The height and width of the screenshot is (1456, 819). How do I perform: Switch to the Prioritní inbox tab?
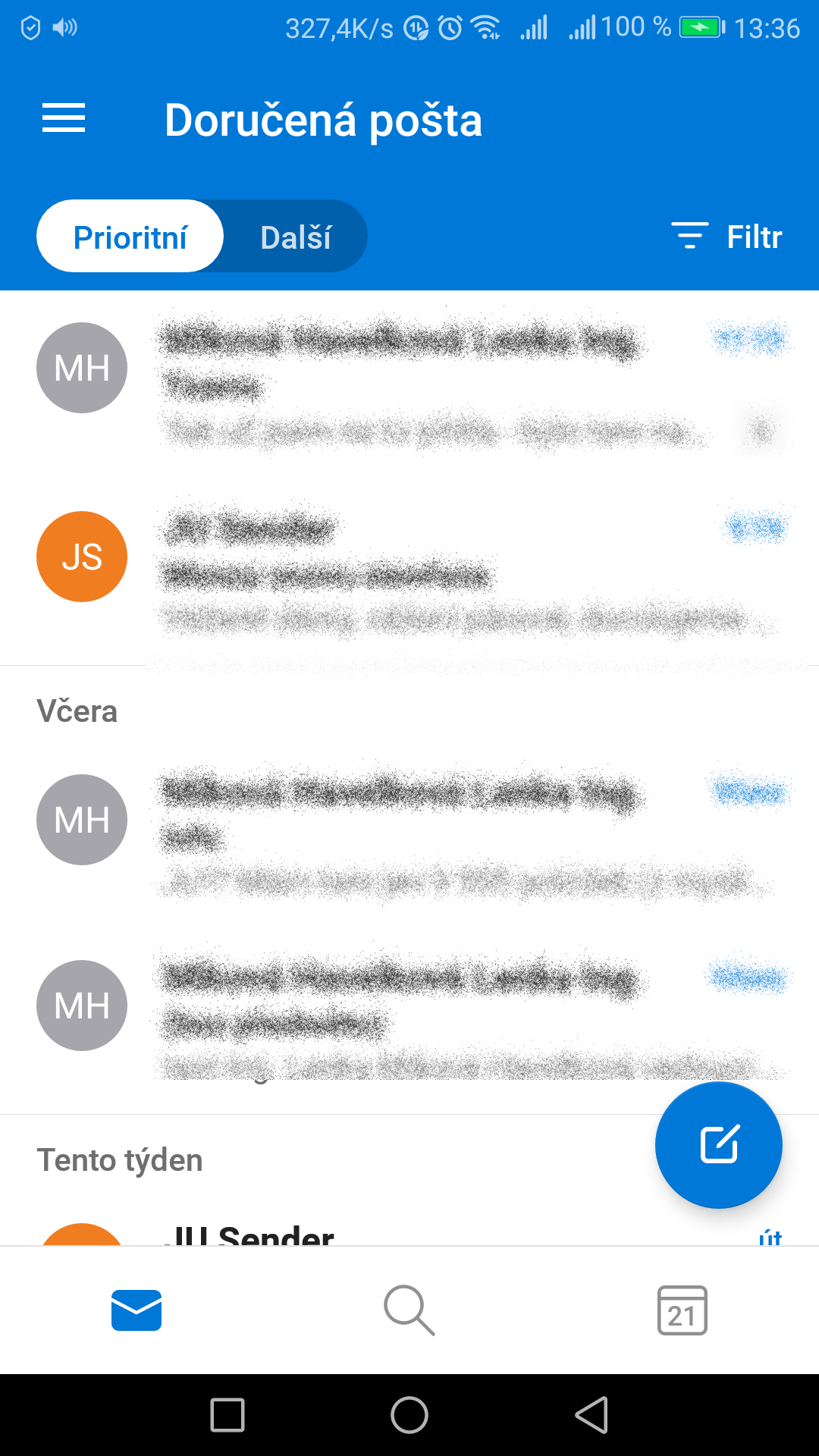(130, 237)
